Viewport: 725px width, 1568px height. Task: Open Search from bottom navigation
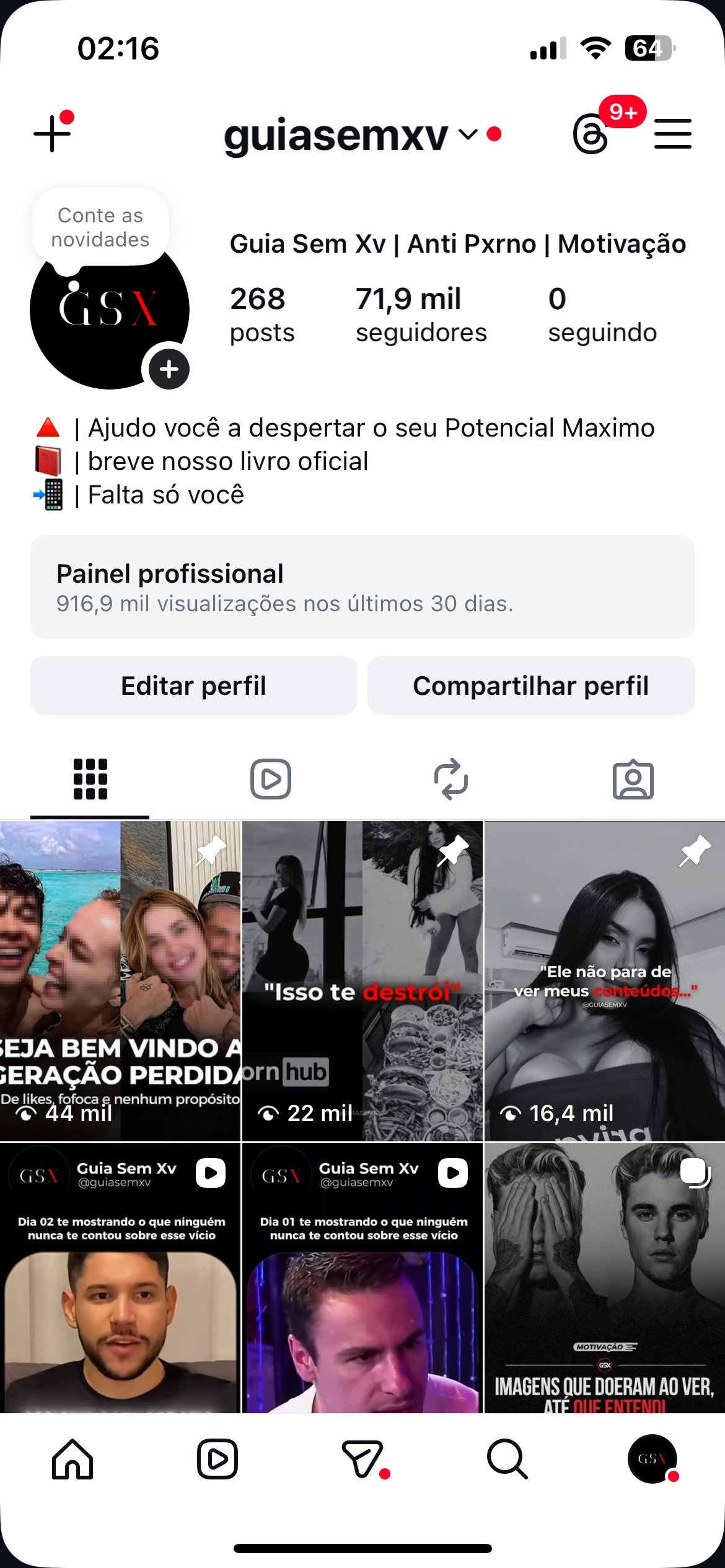pos(507,1459)
